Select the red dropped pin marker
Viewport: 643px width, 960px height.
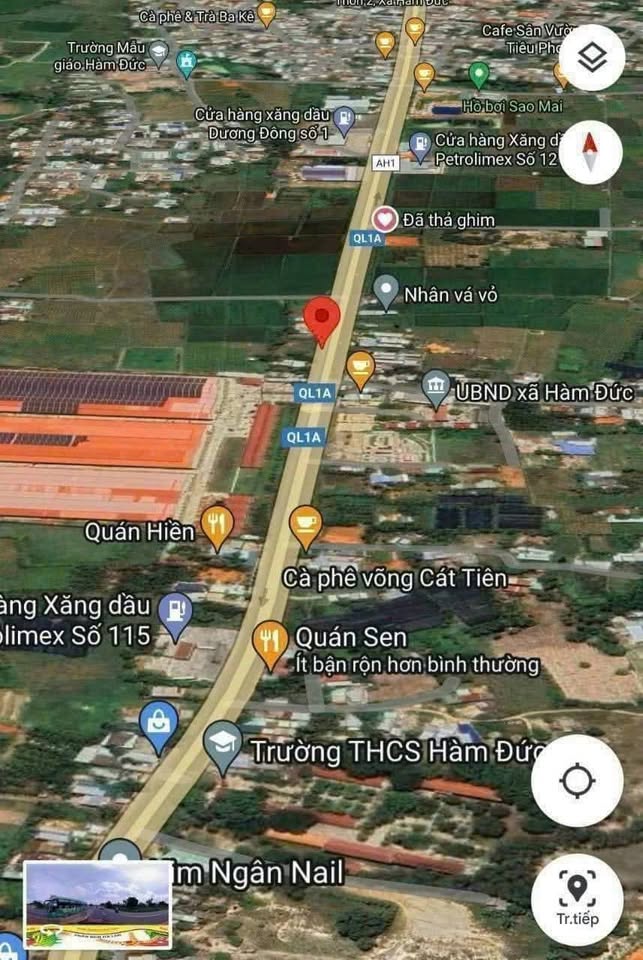click(x=322, y=320)
